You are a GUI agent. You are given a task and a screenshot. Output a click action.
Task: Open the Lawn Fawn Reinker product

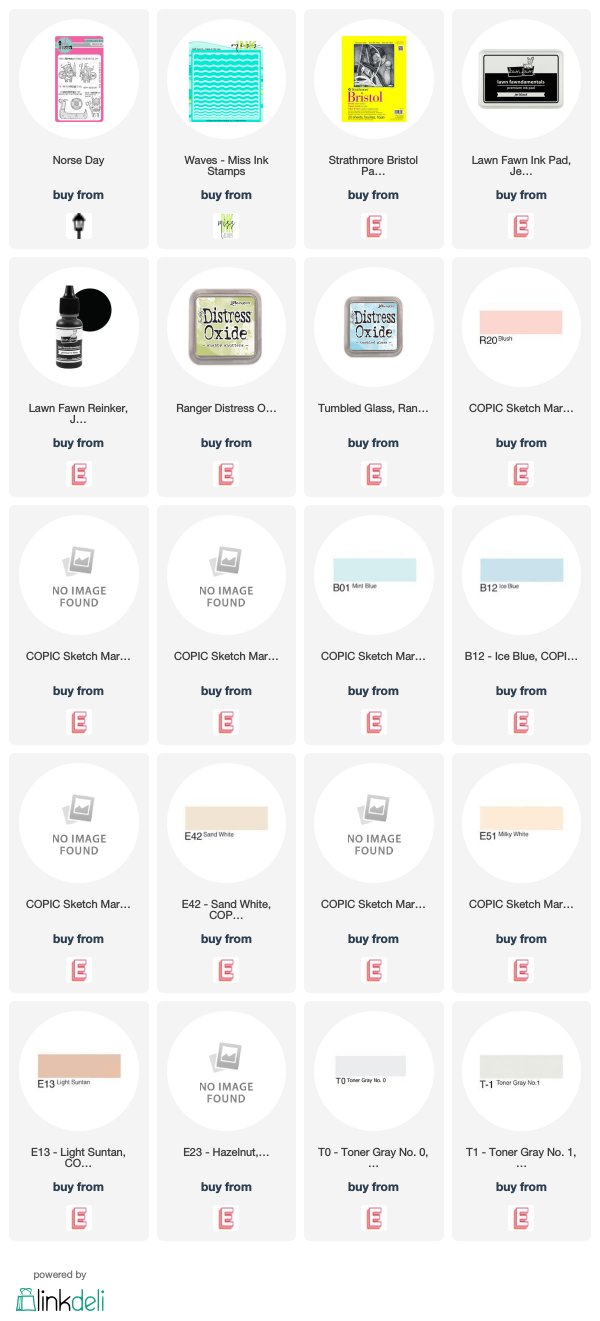coord(79,377)
